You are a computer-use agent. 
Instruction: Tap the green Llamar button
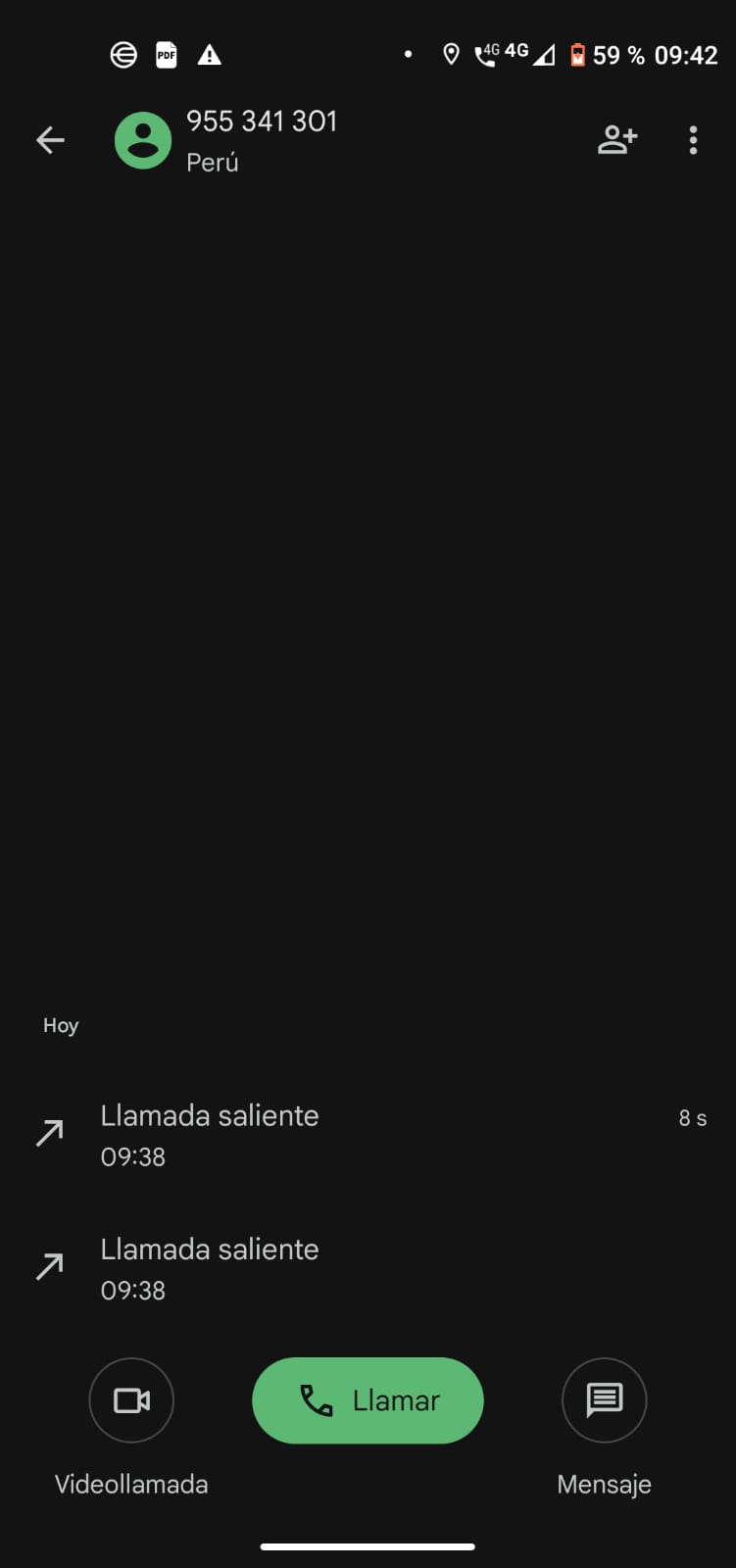(368, 1399)
